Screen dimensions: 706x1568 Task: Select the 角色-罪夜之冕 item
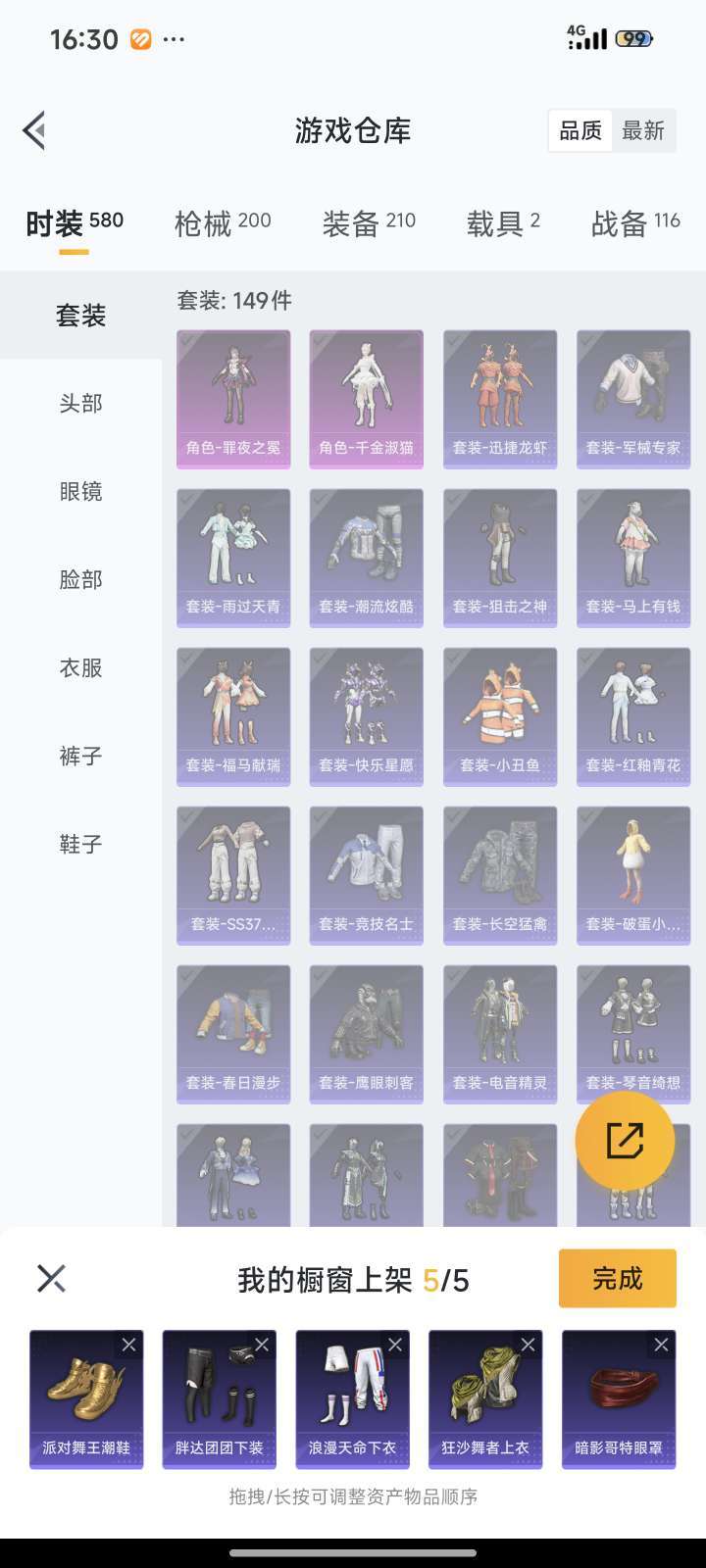233,399
